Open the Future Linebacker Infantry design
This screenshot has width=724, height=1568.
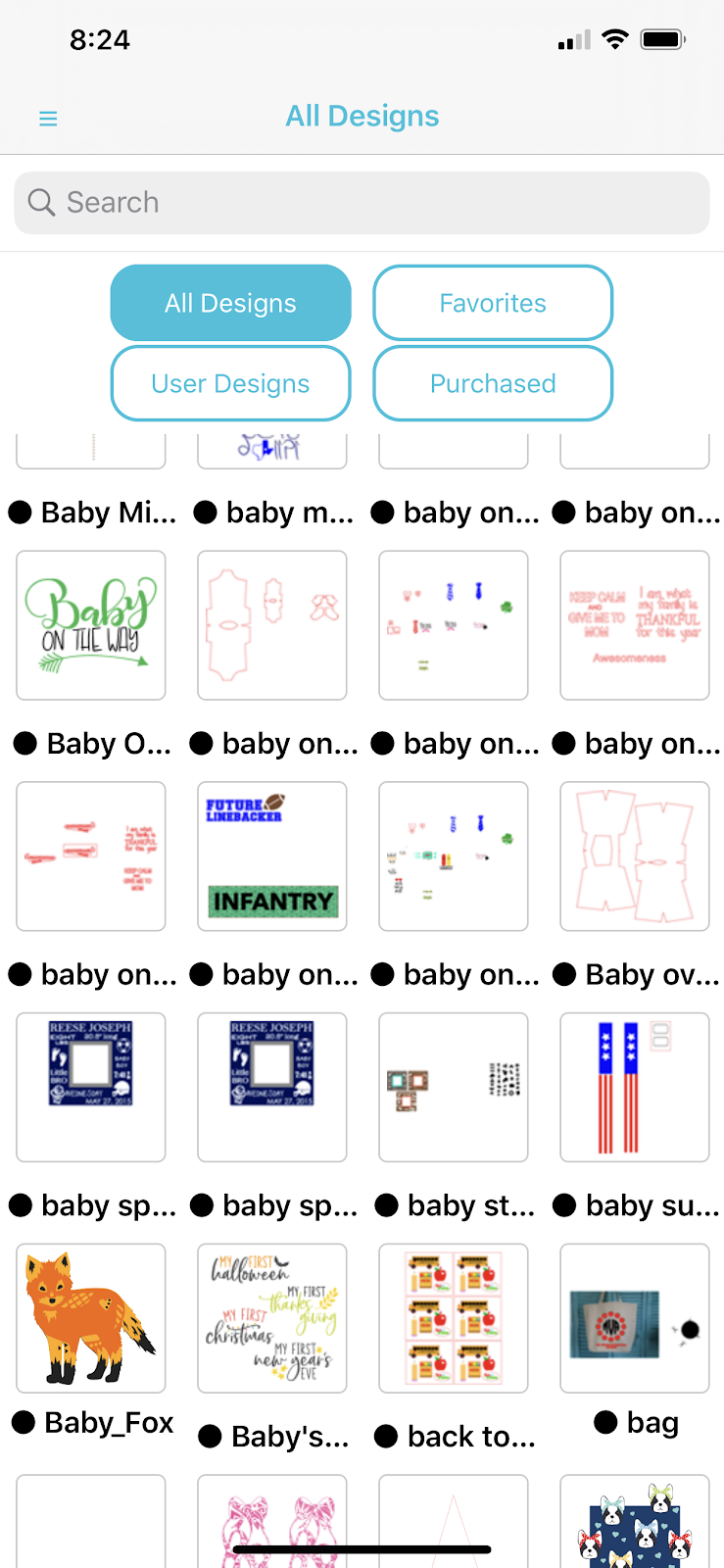tap(271, 856)
